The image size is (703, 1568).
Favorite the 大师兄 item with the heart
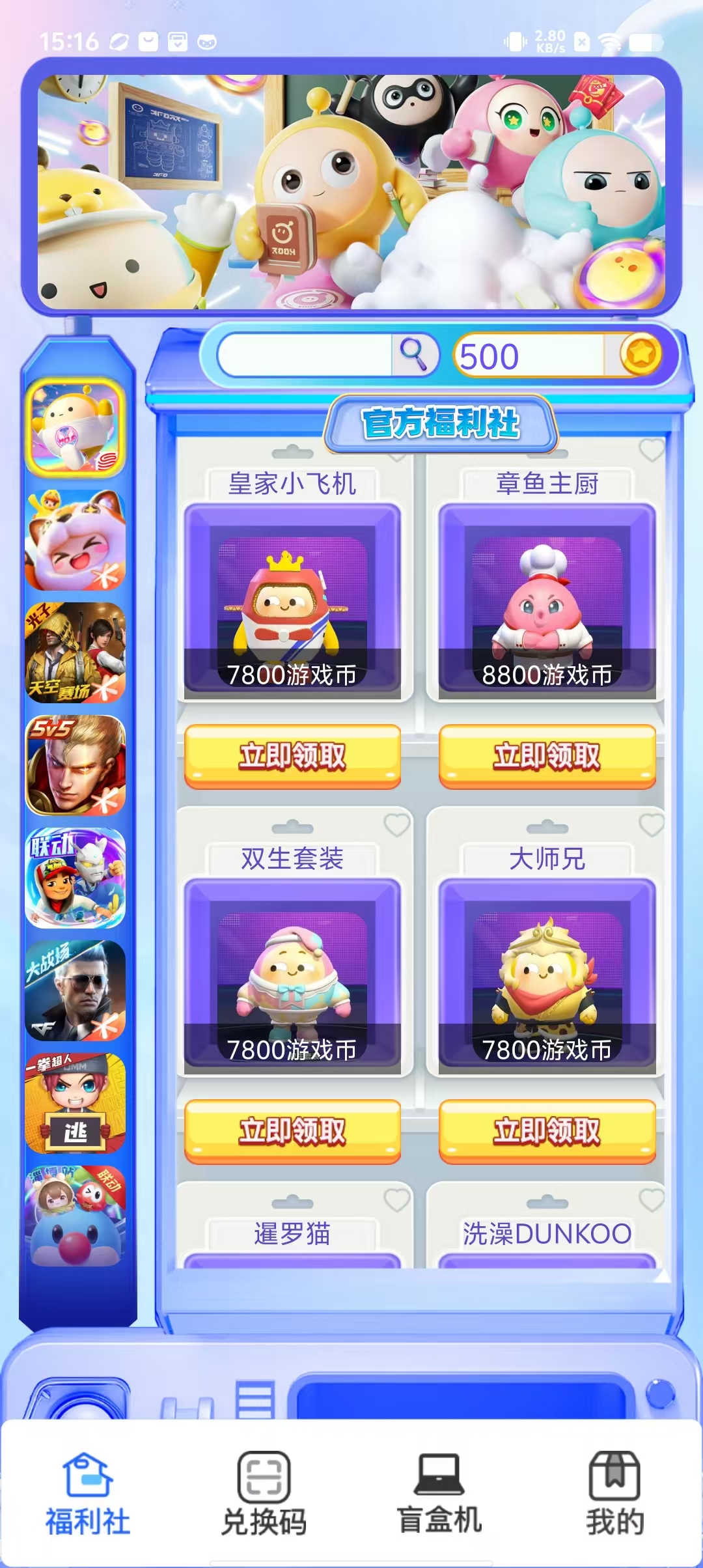[651, 825]
